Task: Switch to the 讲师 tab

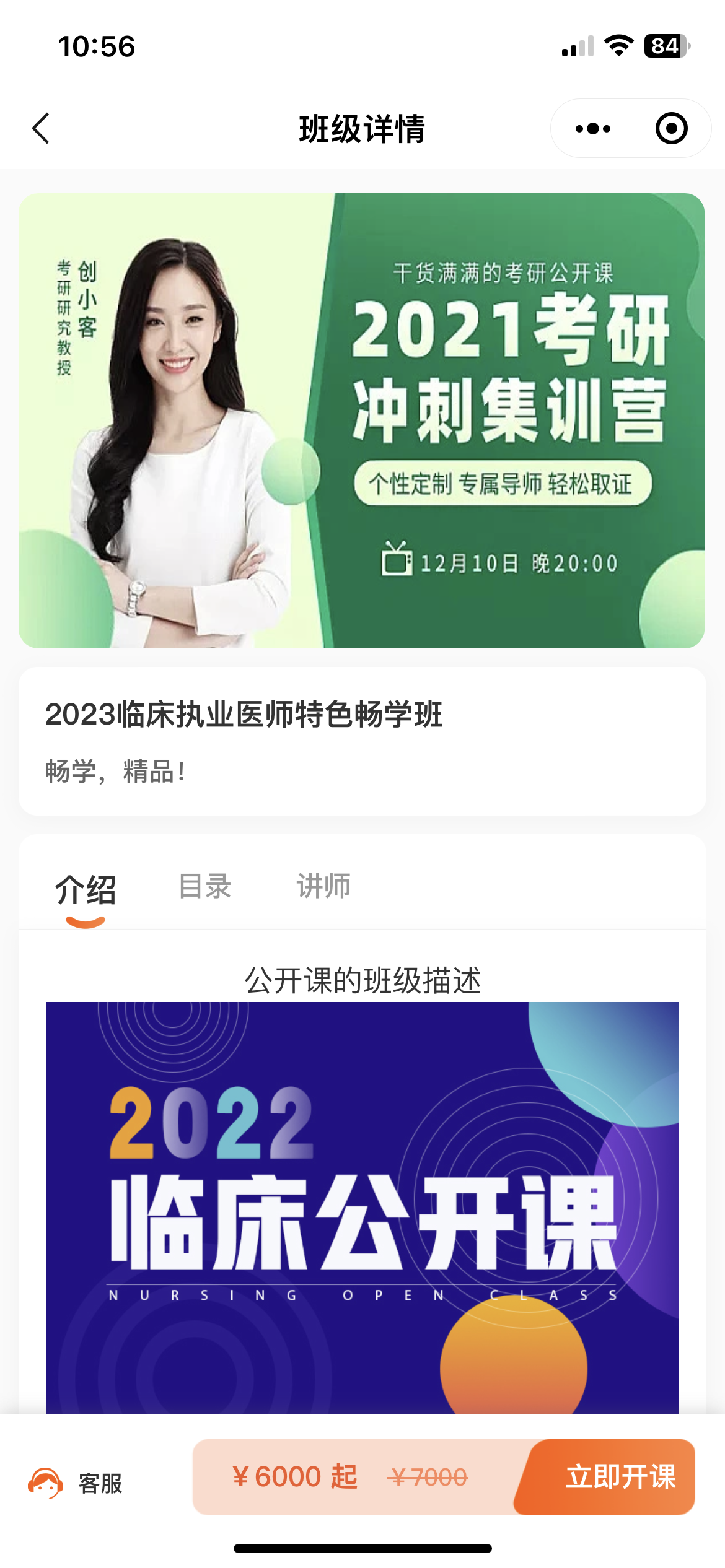Action: (x=323, y=886)
